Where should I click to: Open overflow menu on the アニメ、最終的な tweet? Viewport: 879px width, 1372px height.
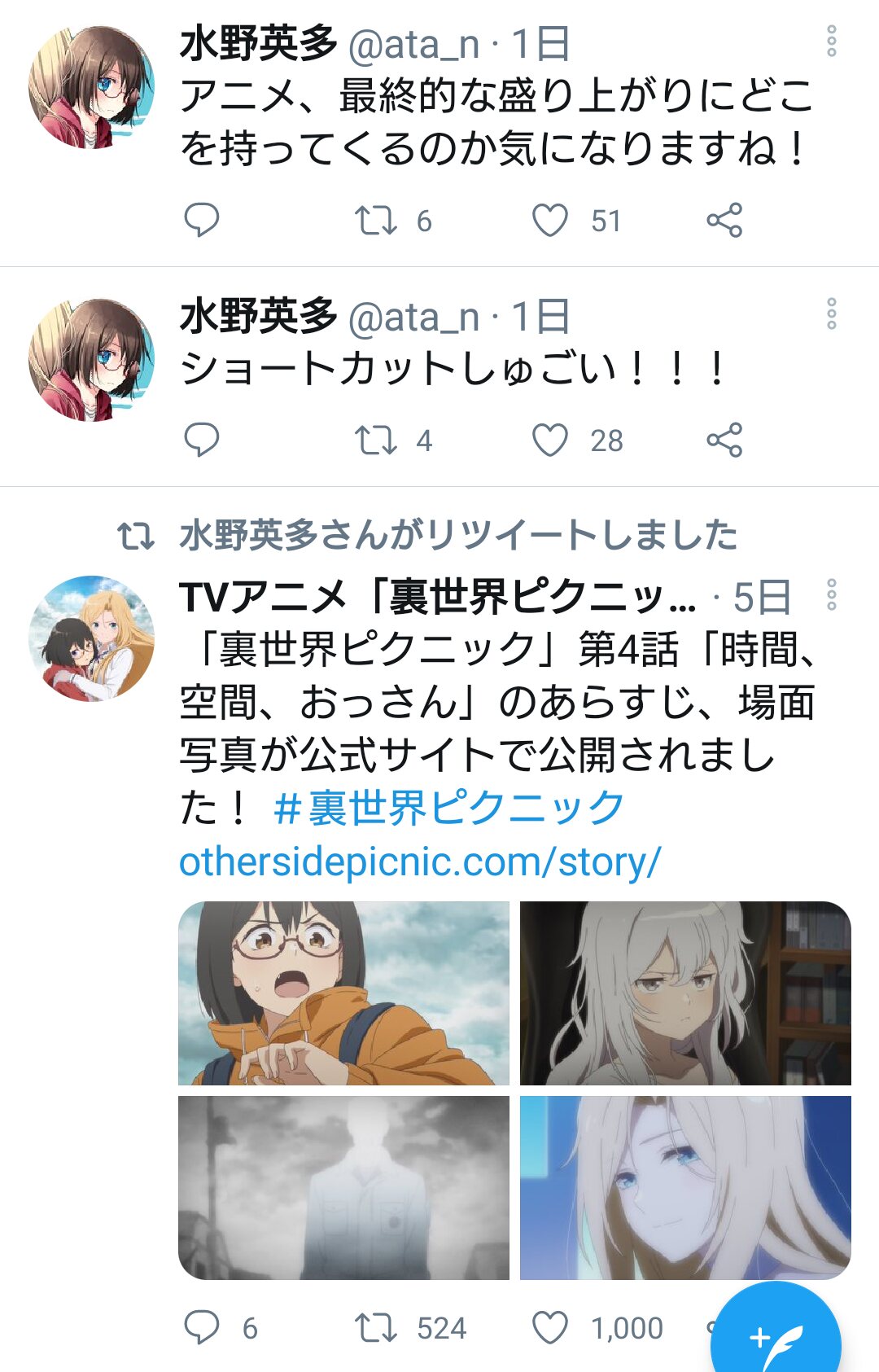831,41
